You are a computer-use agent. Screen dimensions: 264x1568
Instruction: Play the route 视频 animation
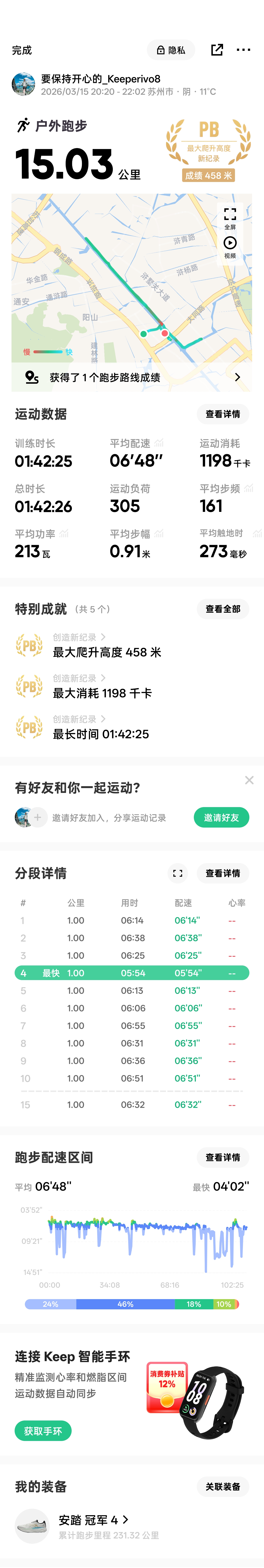tap(230, 246)
